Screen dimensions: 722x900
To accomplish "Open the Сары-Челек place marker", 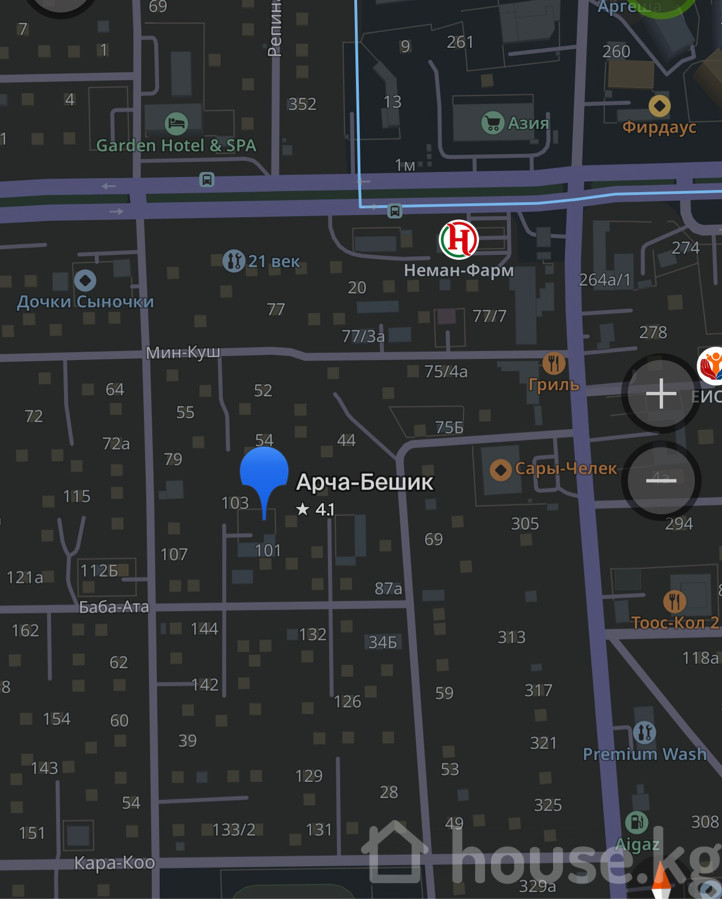I will point(500,468).
